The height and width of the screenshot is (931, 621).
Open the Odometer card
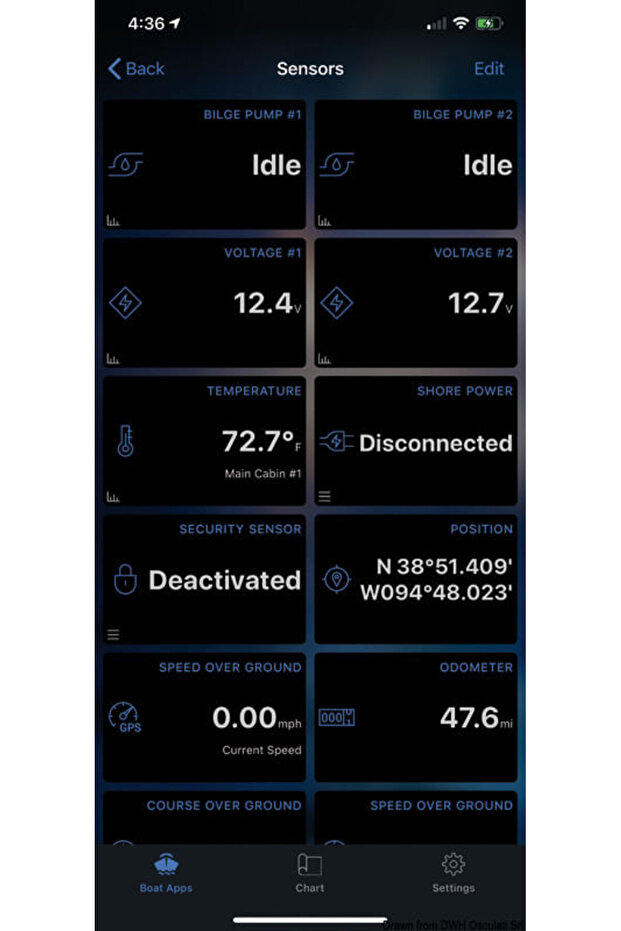[x=416, y=717]
